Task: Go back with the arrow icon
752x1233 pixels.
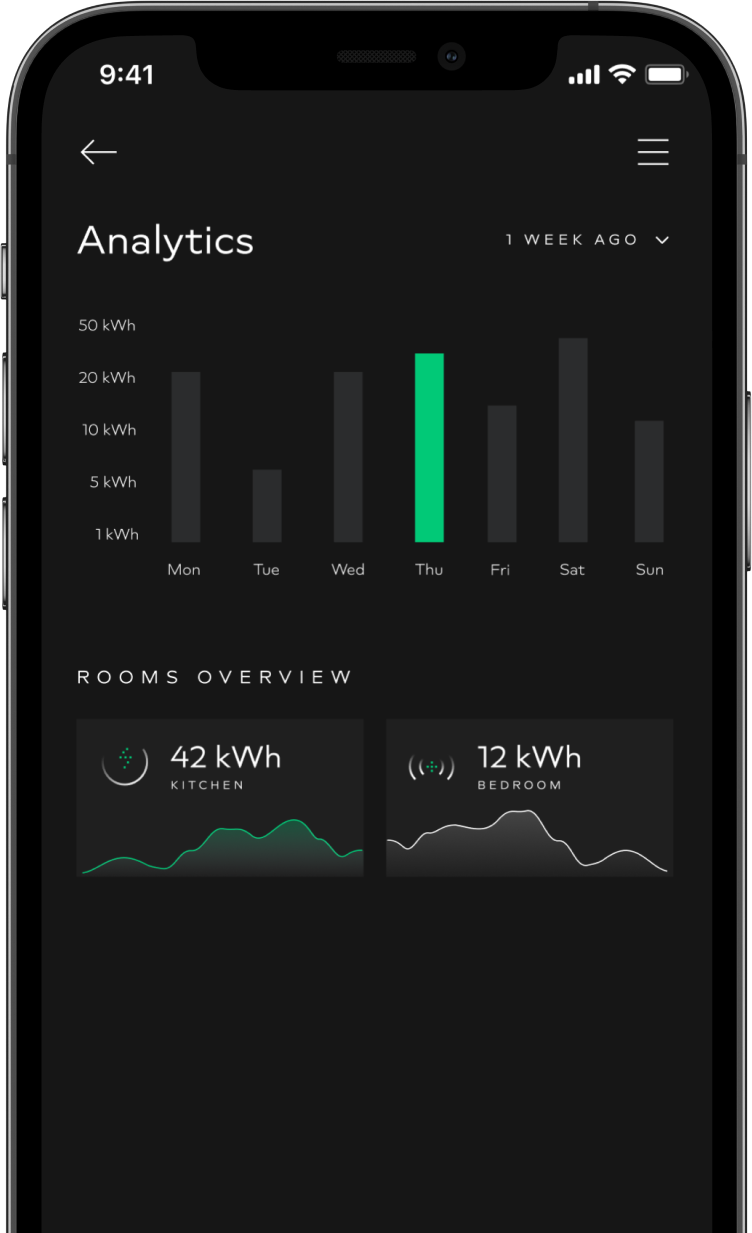Action: [x=99, y=152]
